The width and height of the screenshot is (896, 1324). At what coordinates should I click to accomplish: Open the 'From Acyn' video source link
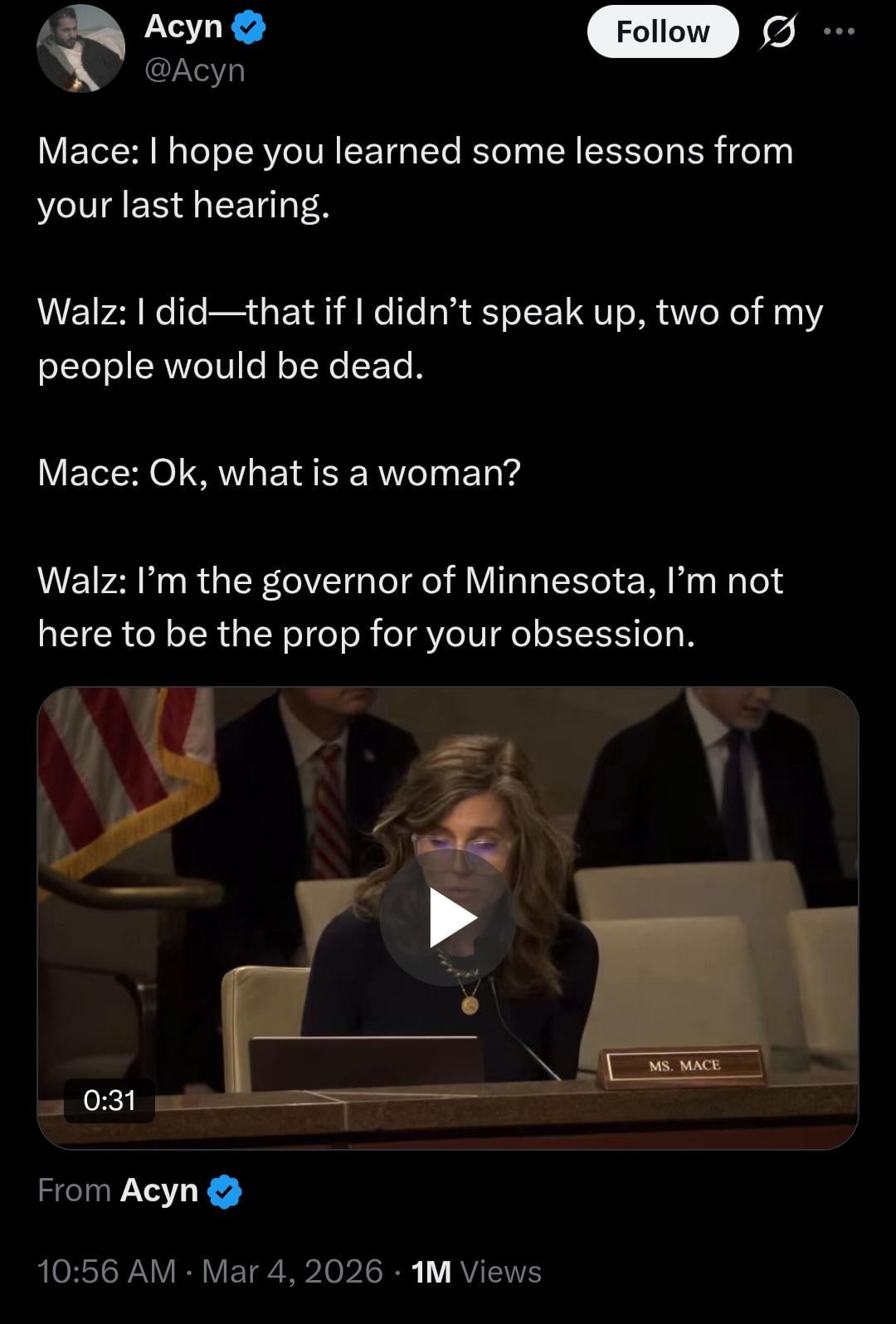(159, 1190)
